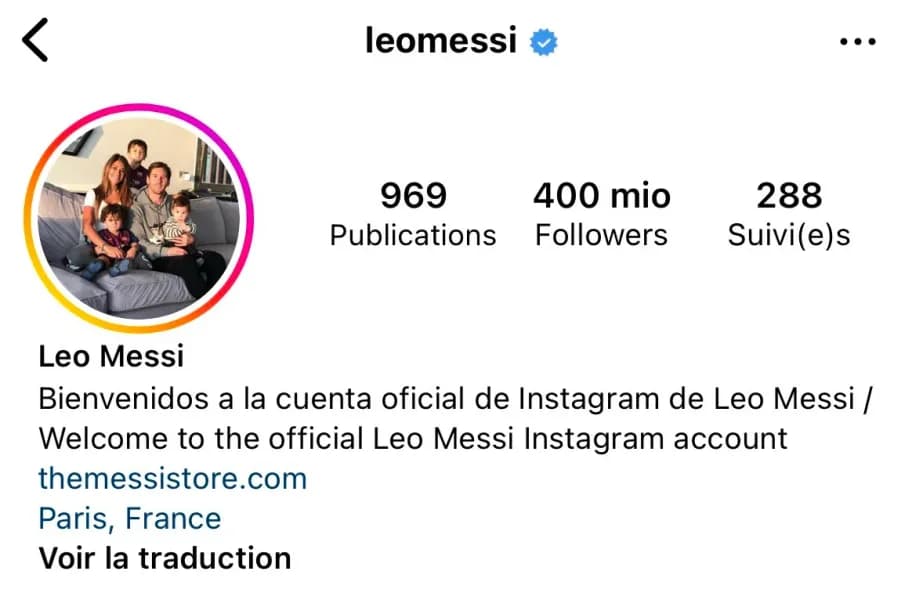Screen dimensions: 923x600
Task: Go back using the back arrow
Action: (35, 41)
